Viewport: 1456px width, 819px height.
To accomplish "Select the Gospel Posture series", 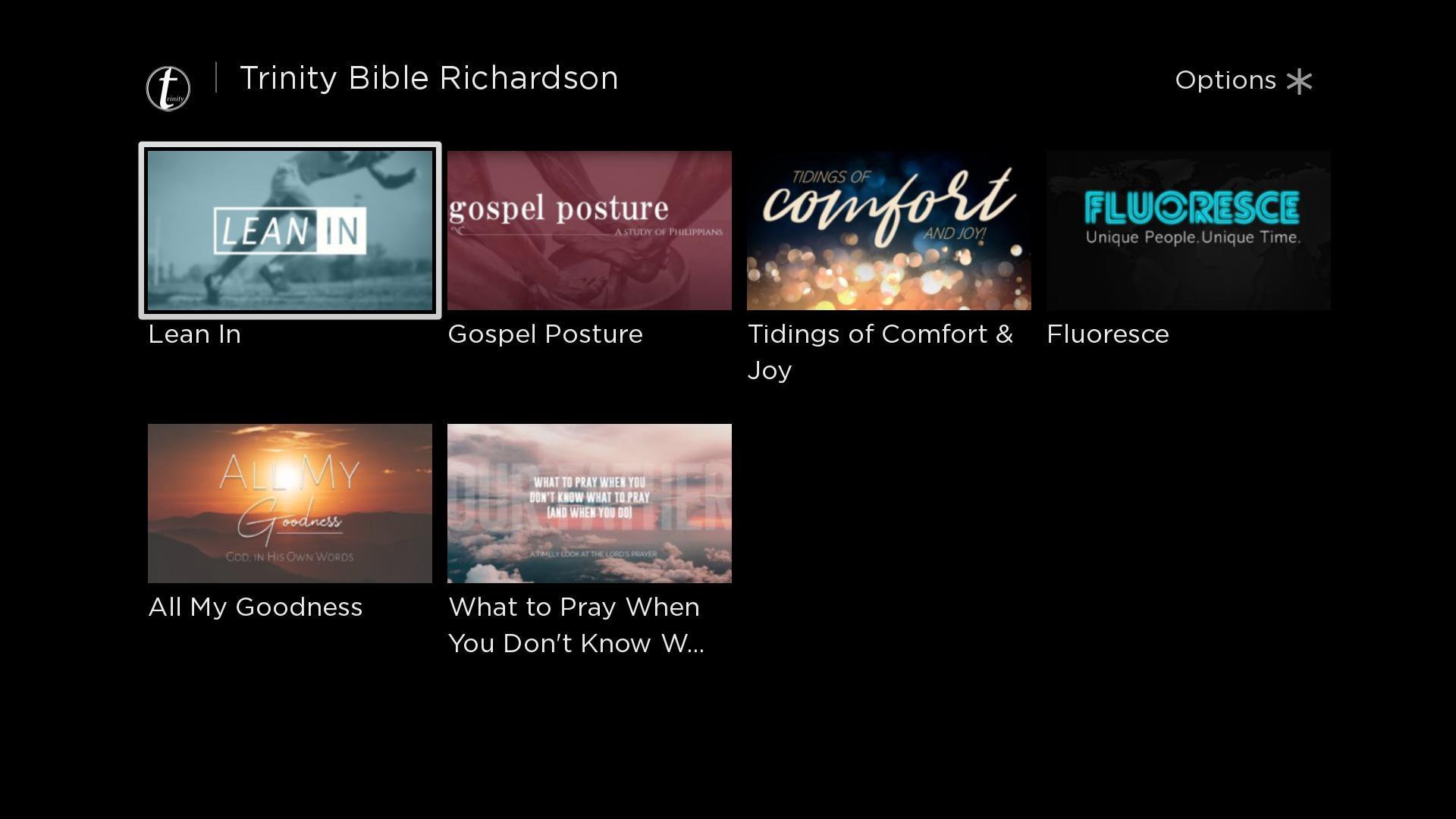I will click(589, 230).
